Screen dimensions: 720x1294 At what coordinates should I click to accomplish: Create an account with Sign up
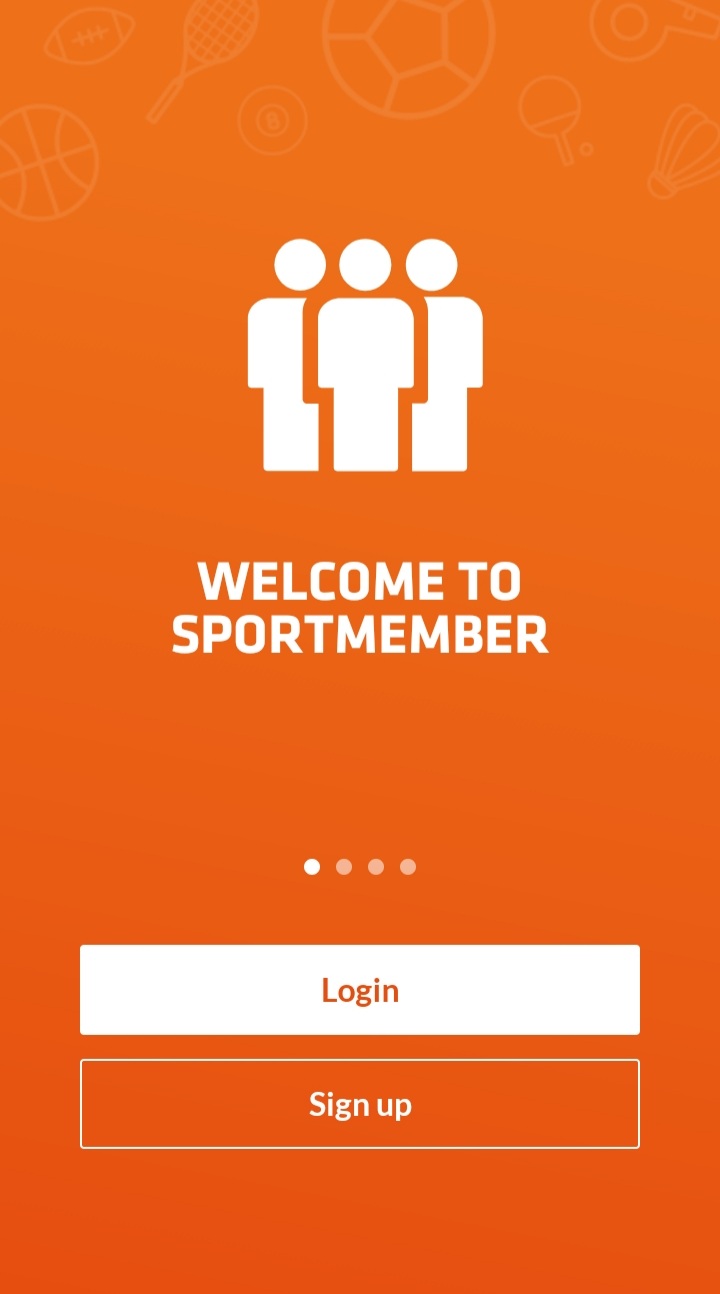point(360,1104)
